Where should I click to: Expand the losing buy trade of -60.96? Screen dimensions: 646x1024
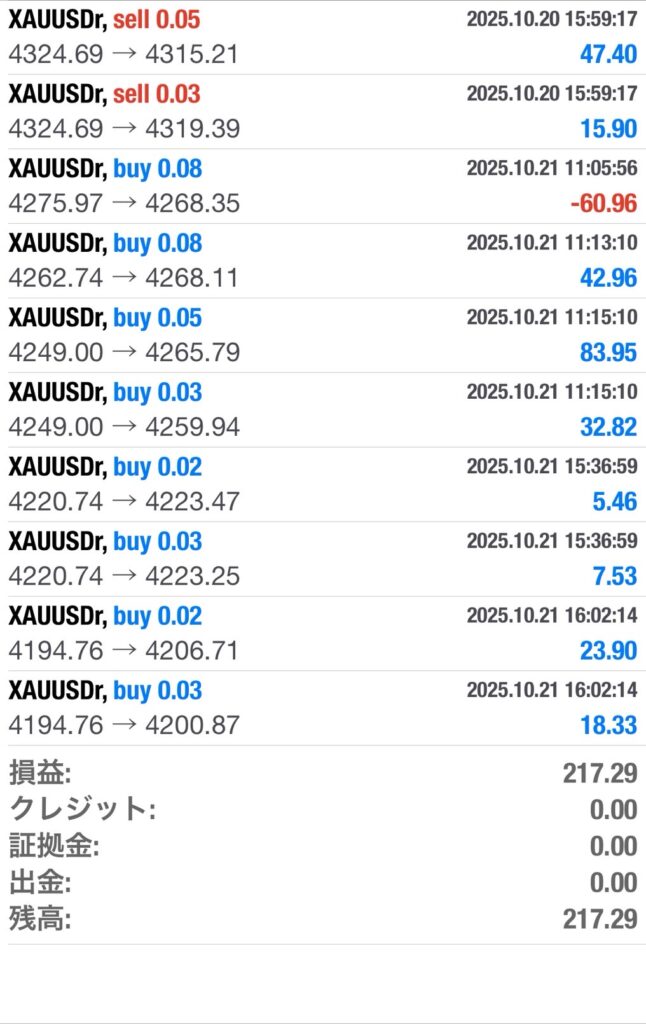tap(322, 186)
